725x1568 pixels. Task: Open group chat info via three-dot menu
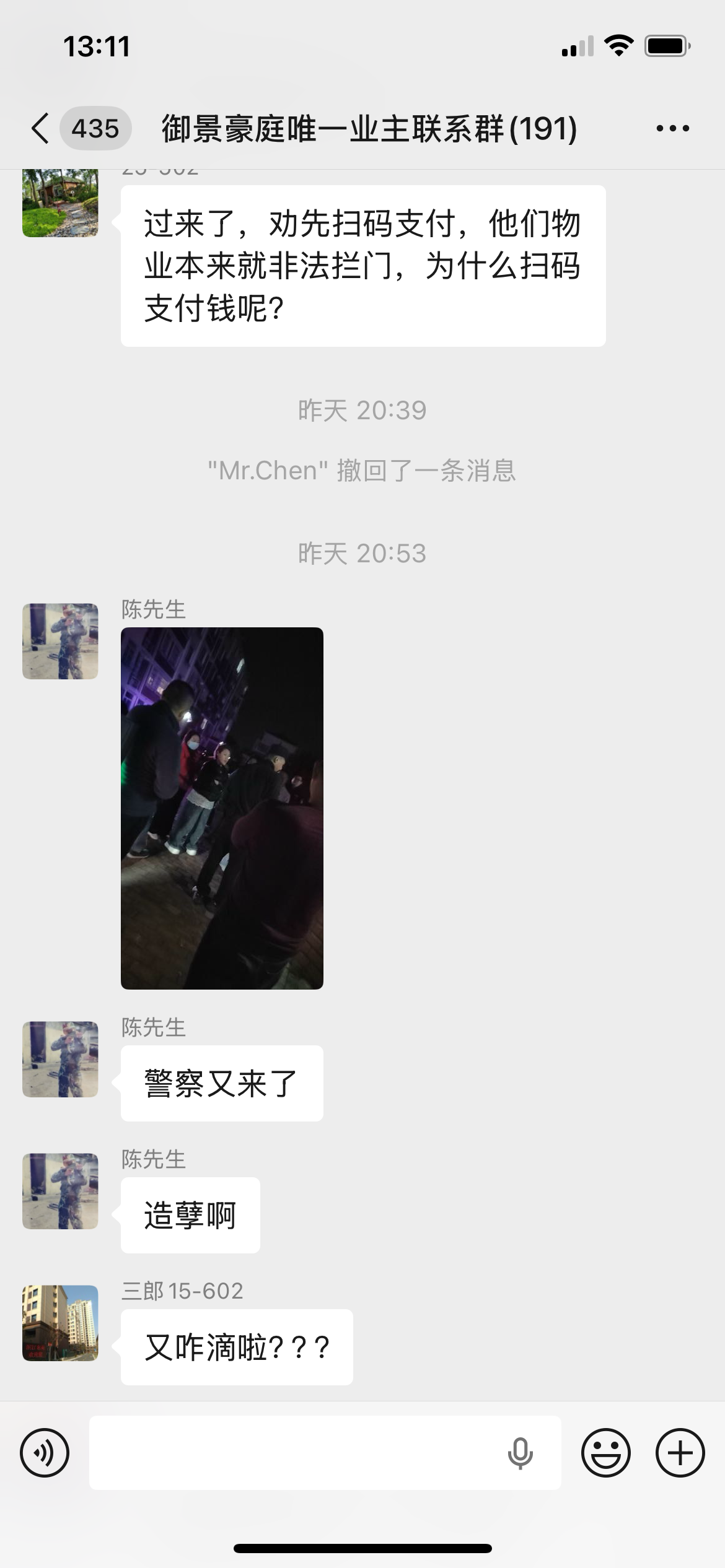(x=672, y=129)
